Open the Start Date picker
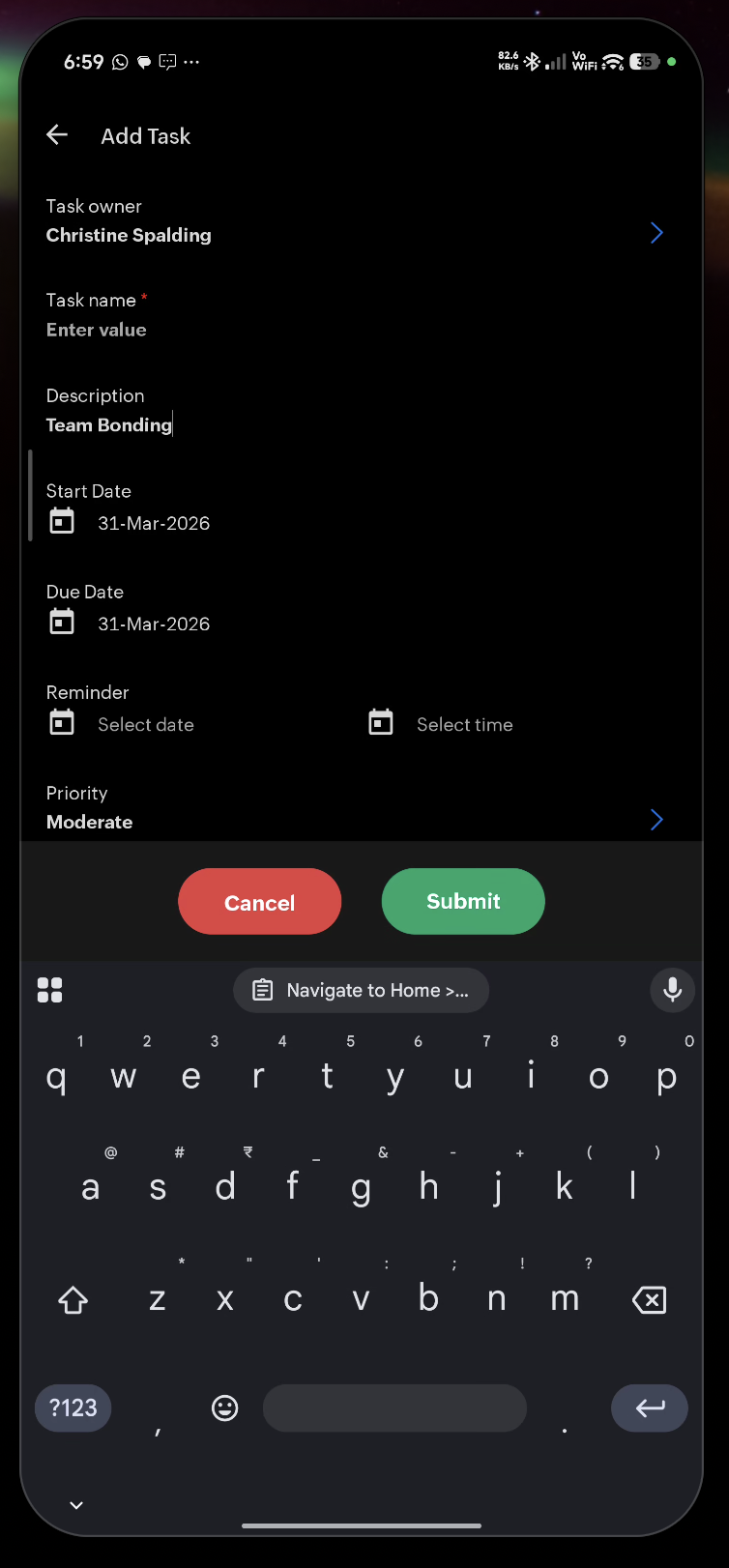The width and height of the screenshot is (729, 1568). pos(154,523)
